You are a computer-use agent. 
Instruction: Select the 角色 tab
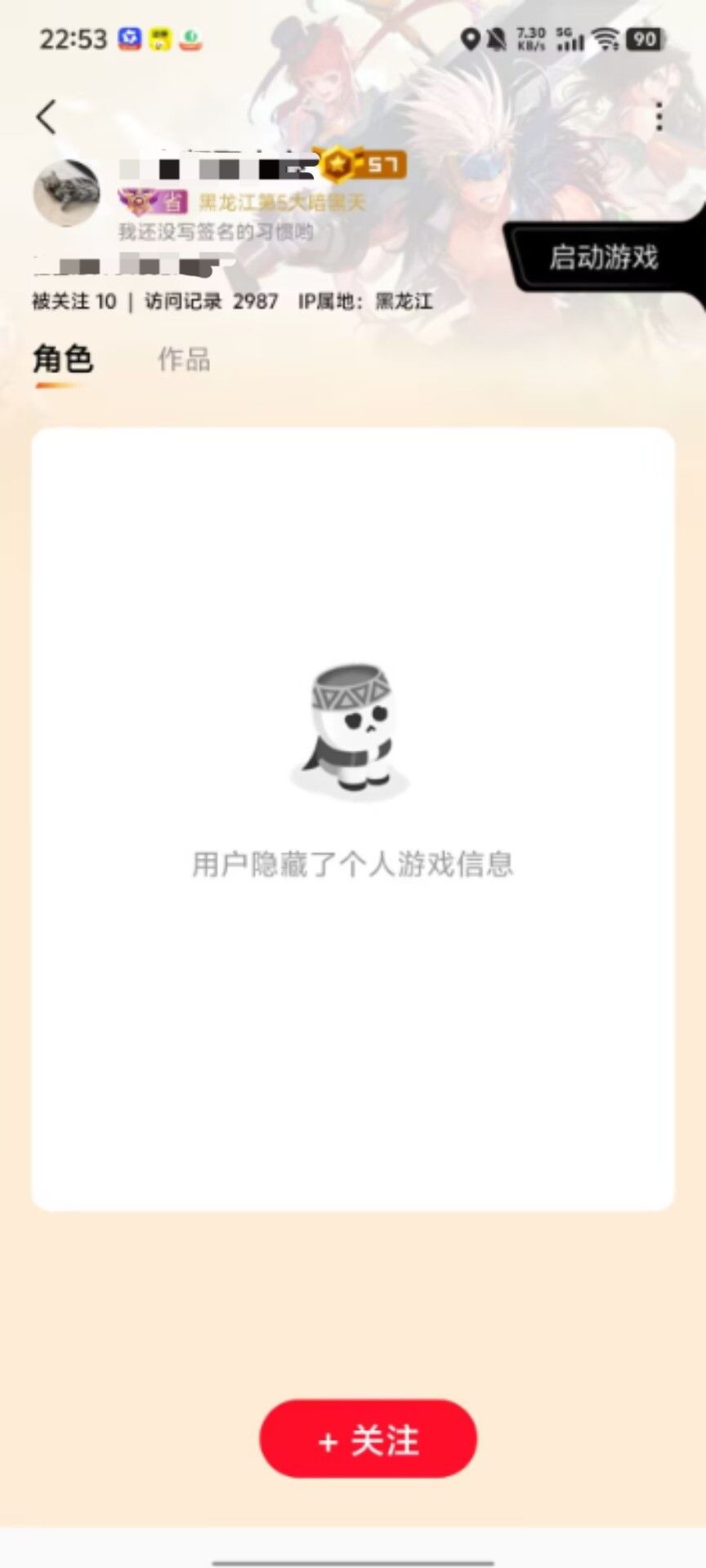pyautogui.click(x=63, y=359)
